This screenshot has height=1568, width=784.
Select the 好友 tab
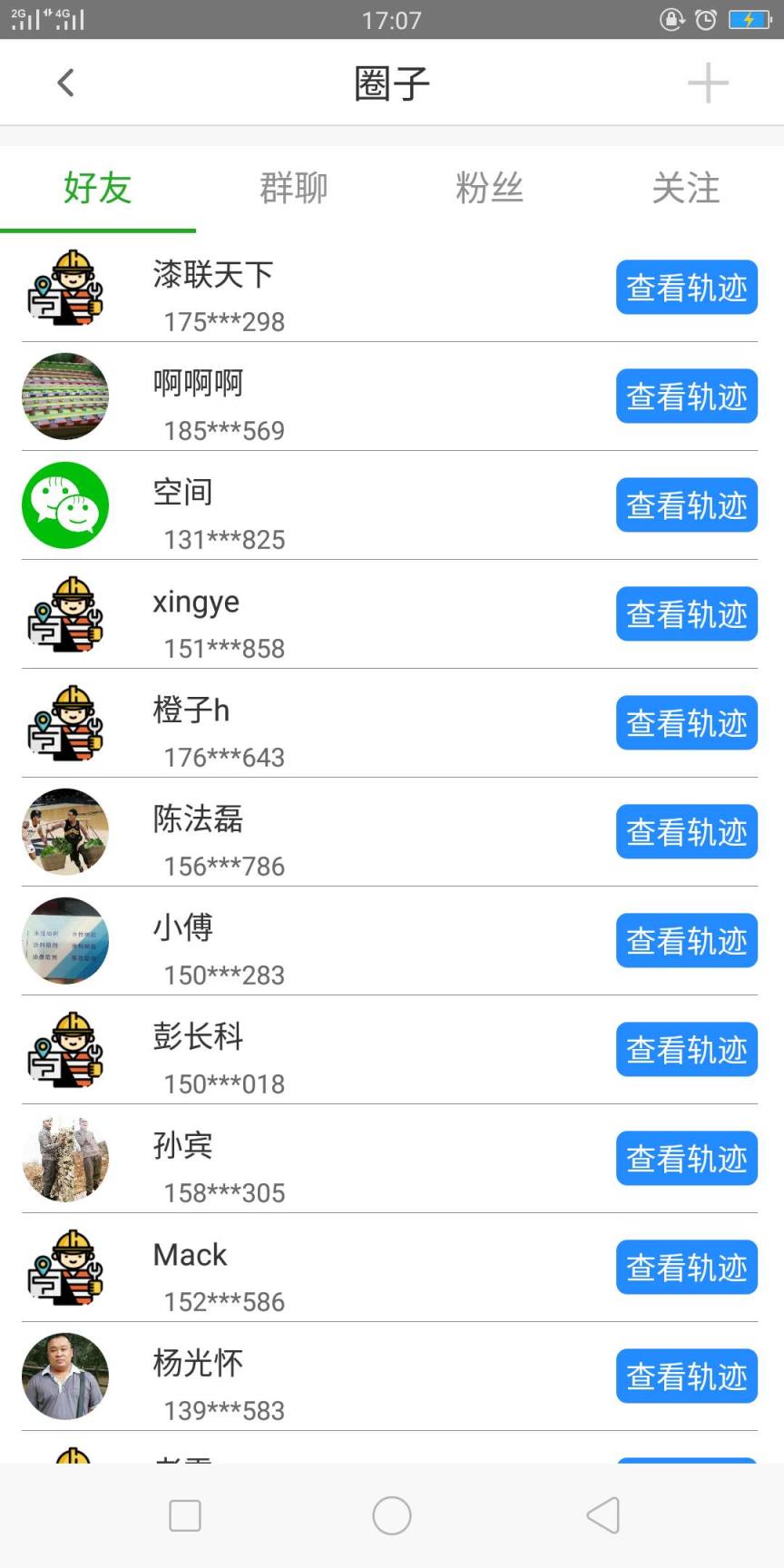pos(97,188)
